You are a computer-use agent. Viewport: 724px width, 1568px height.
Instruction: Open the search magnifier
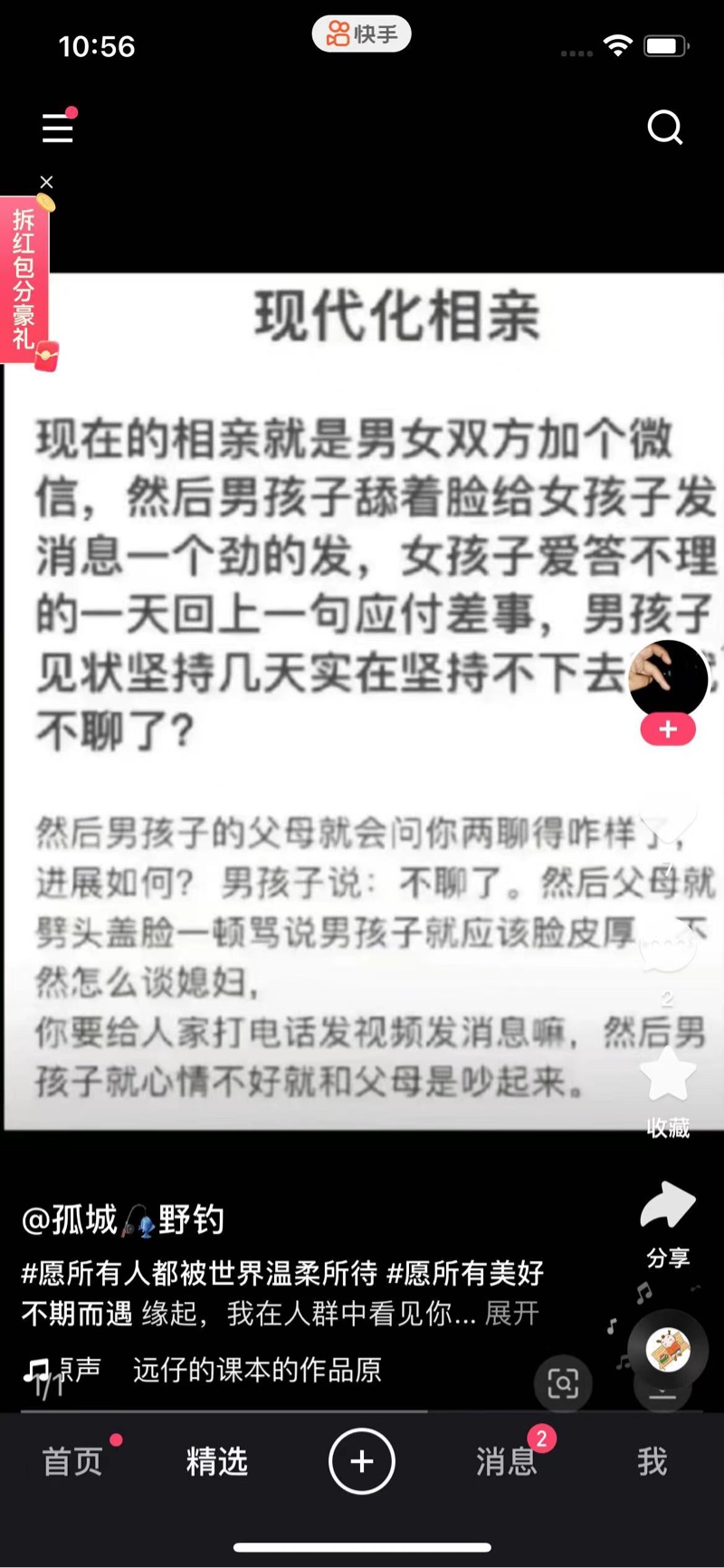click(x=665, y=128)
